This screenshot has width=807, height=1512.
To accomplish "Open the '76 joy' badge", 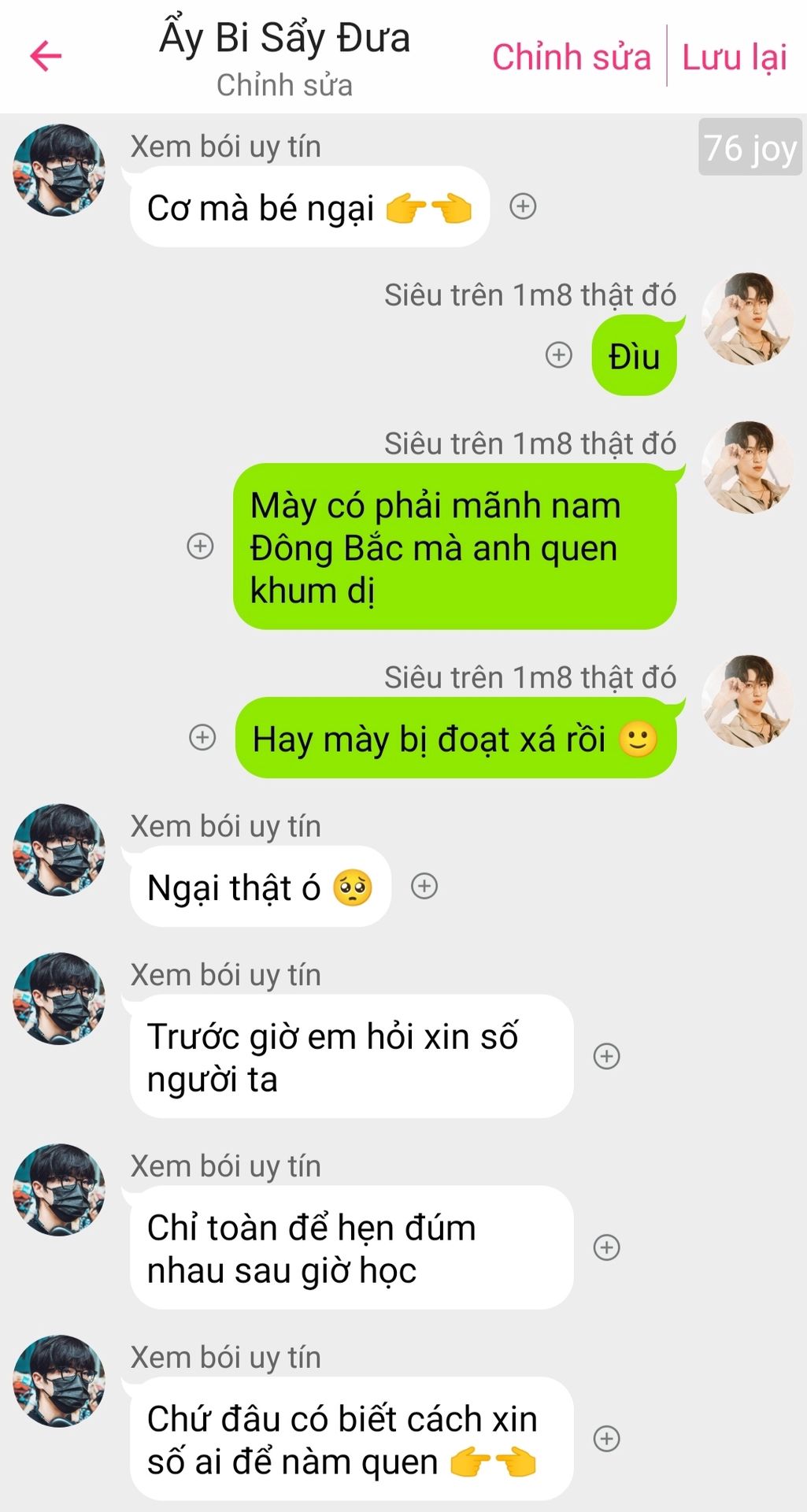I will pyautogui.click(x=750, y=147).
